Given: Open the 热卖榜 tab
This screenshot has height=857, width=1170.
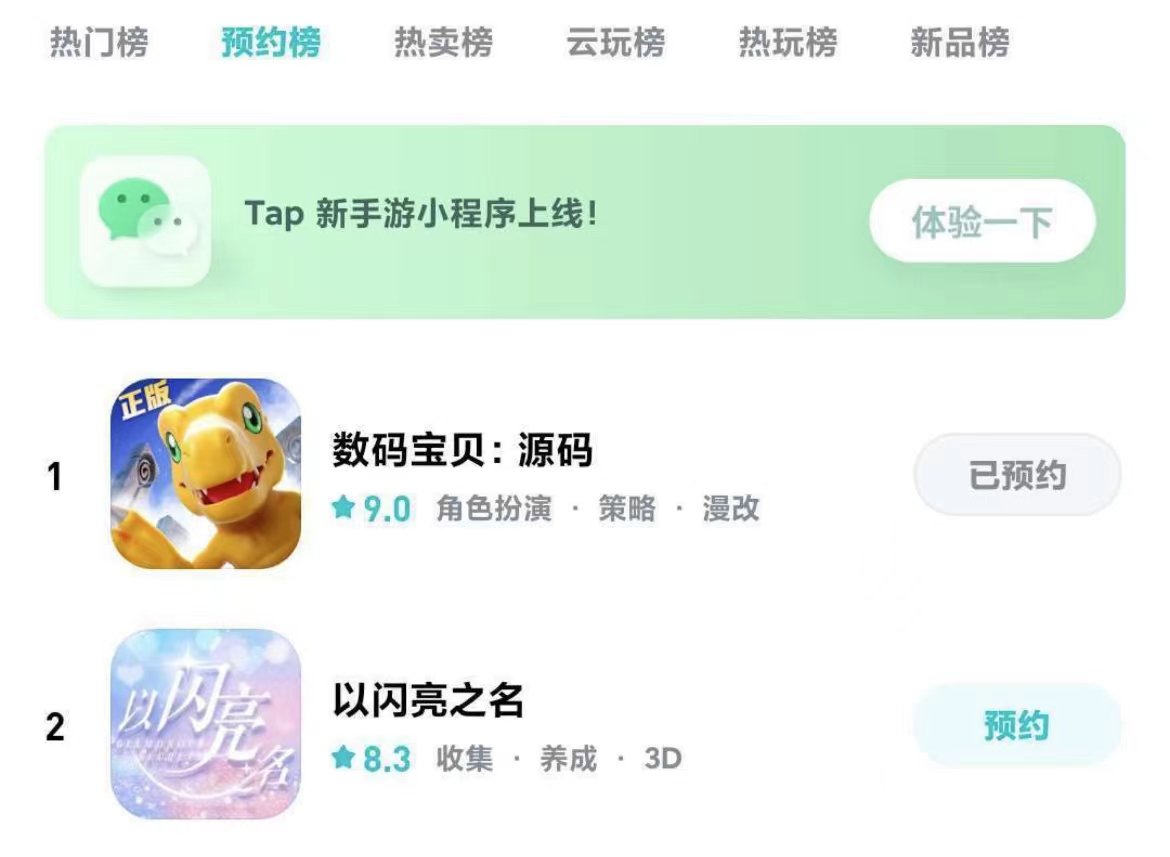Looking at the screenshot, I should [x=443, y=43].
